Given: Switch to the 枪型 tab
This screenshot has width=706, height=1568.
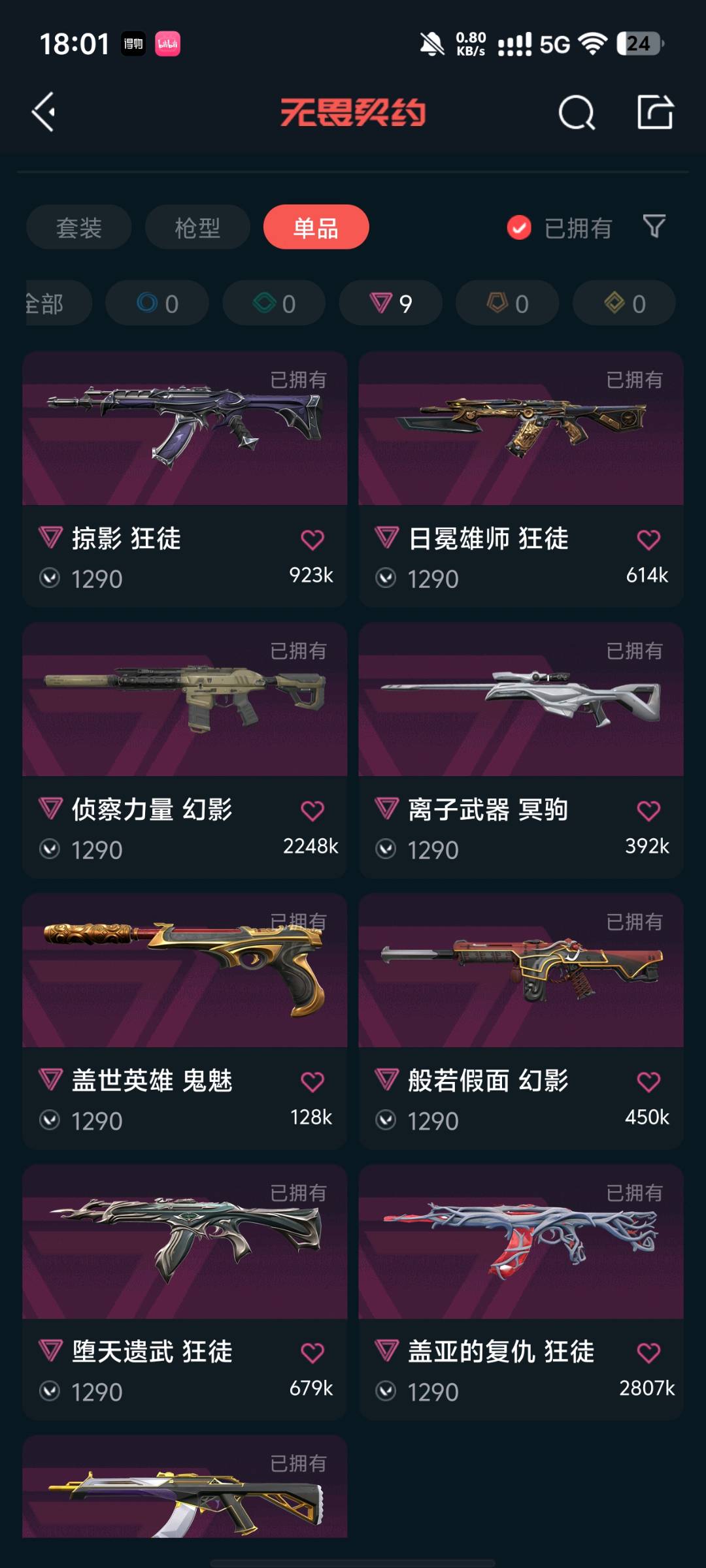Looking at the screenshot, I should [x=197, y=227].
